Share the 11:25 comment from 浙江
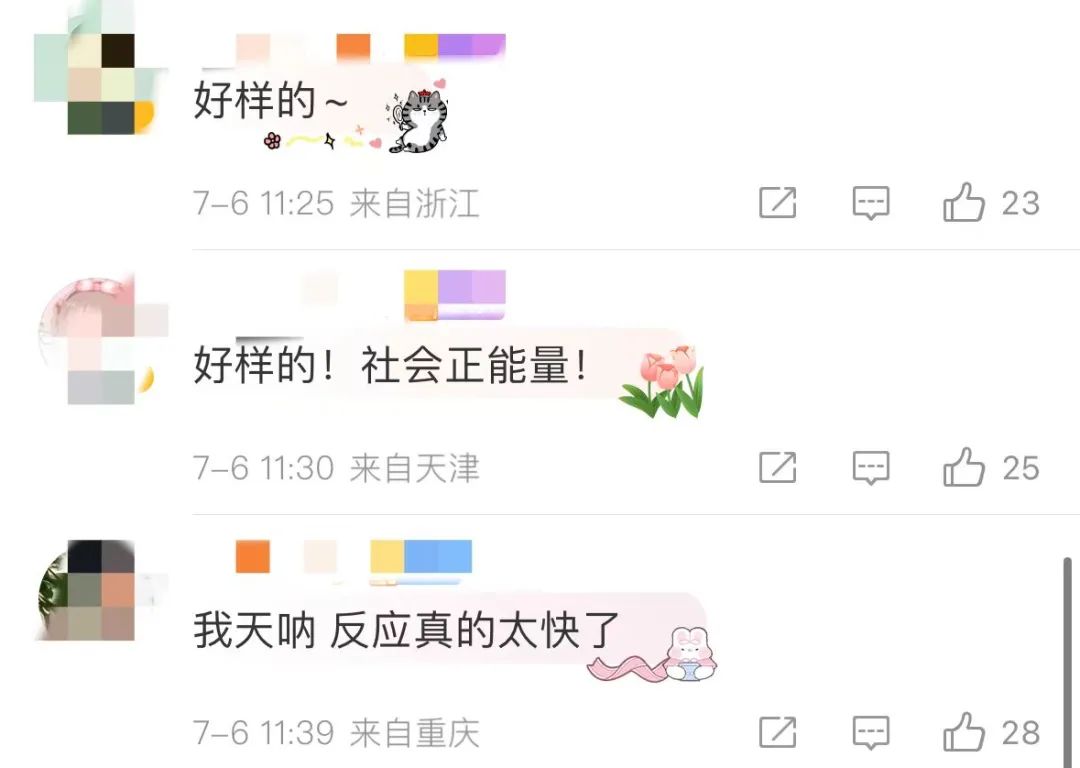 click(777, 204)
